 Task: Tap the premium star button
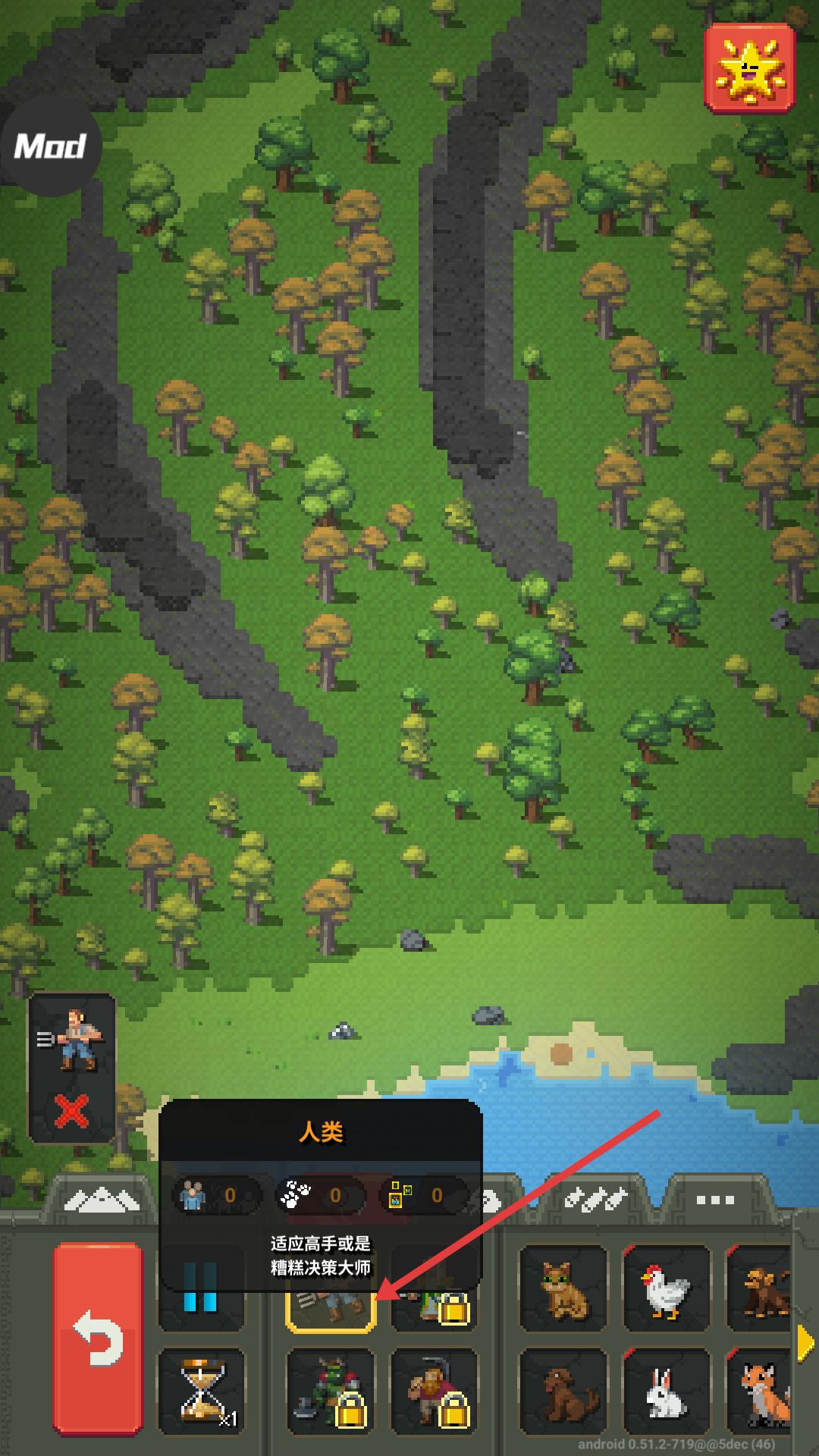749,68
